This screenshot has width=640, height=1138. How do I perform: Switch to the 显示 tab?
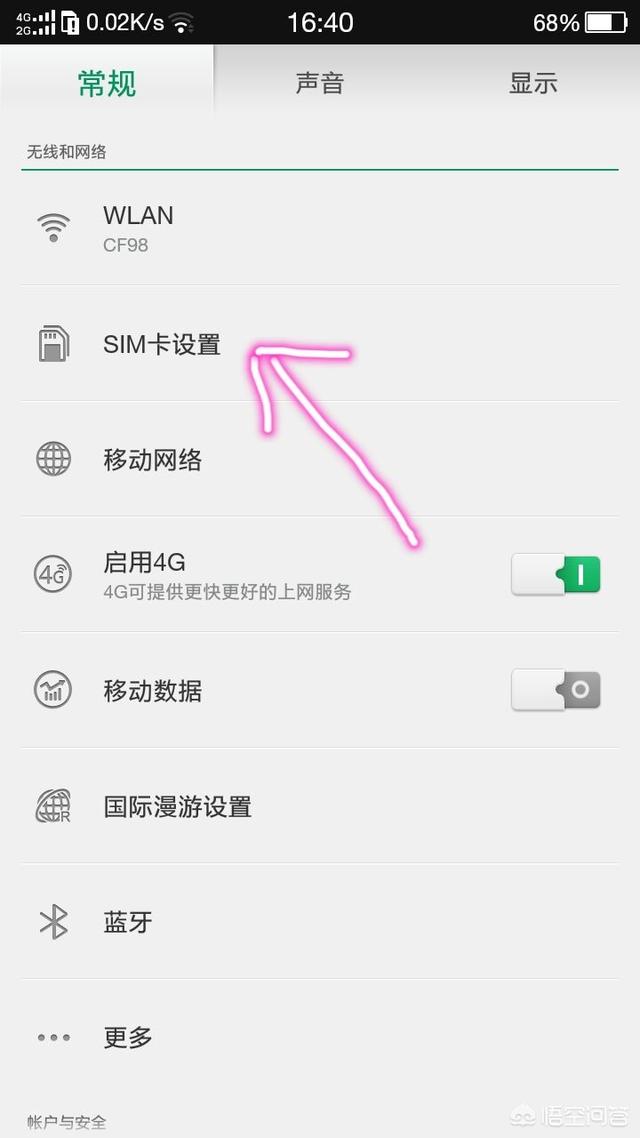533,83
